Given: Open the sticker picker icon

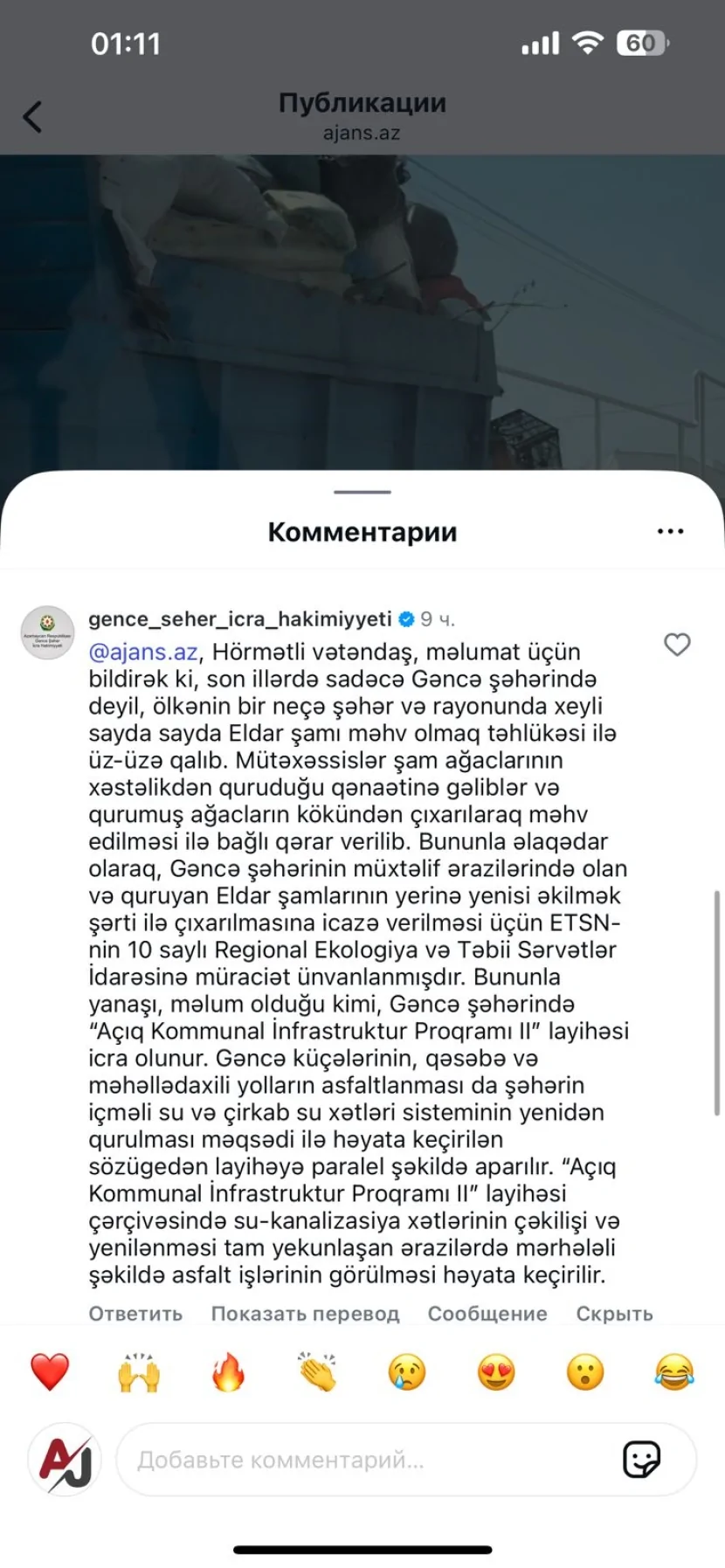Looking at the screenshot, I should (x=641, y=1460).
